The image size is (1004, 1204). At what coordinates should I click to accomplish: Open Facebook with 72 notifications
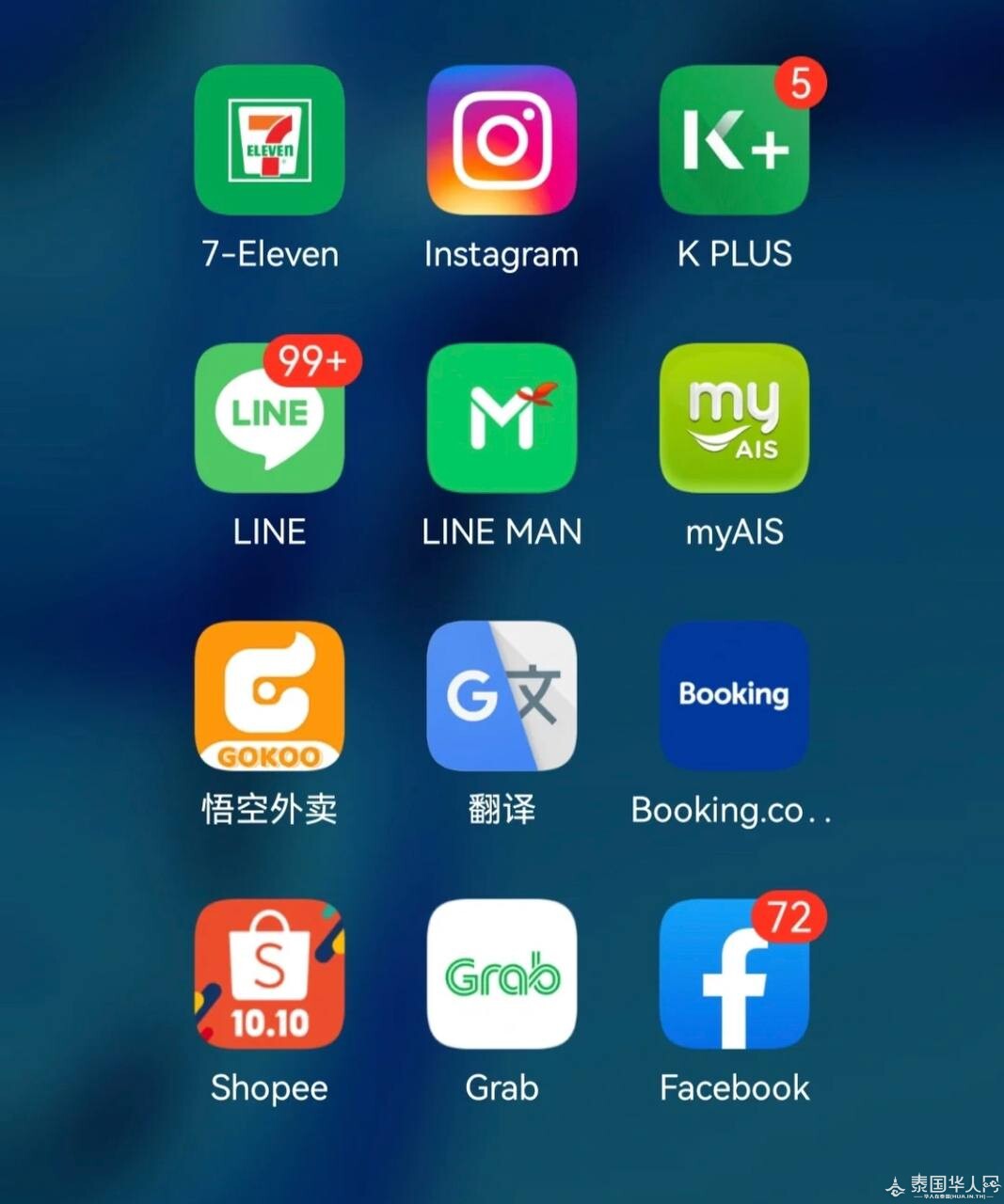pyautogui.click(x=734, y=974)
